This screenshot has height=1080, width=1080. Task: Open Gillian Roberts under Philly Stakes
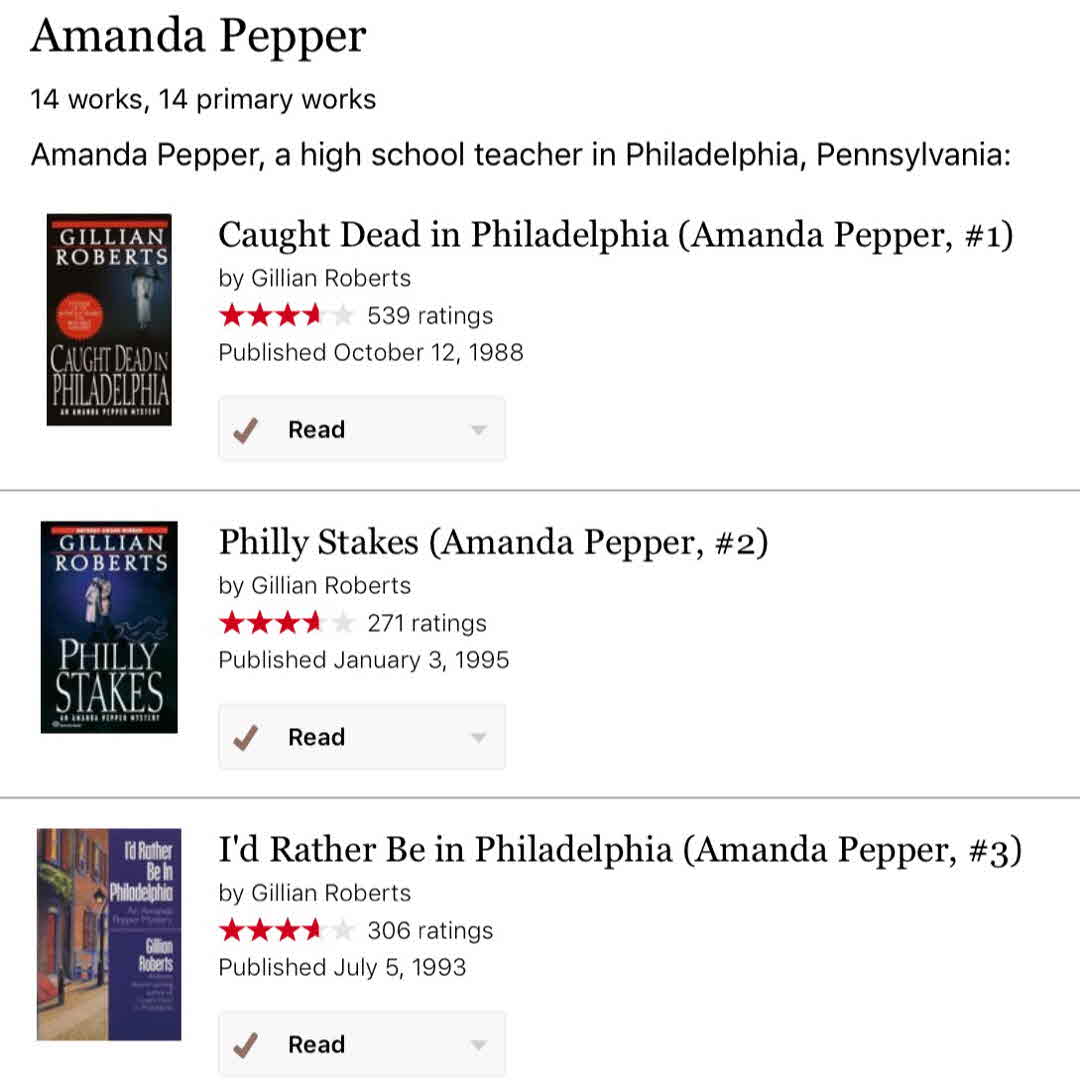tap(330, 586)
